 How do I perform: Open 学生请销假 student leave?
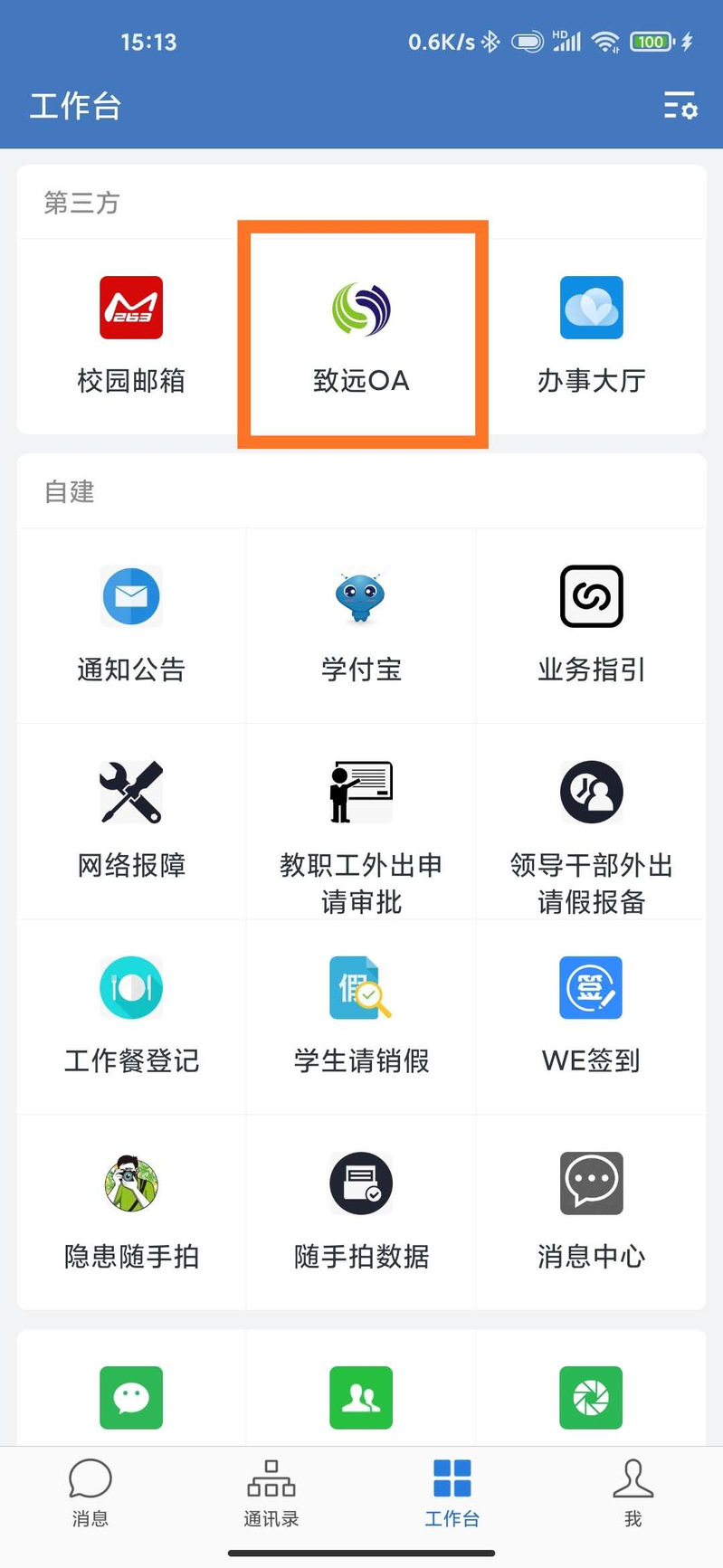361,1015
